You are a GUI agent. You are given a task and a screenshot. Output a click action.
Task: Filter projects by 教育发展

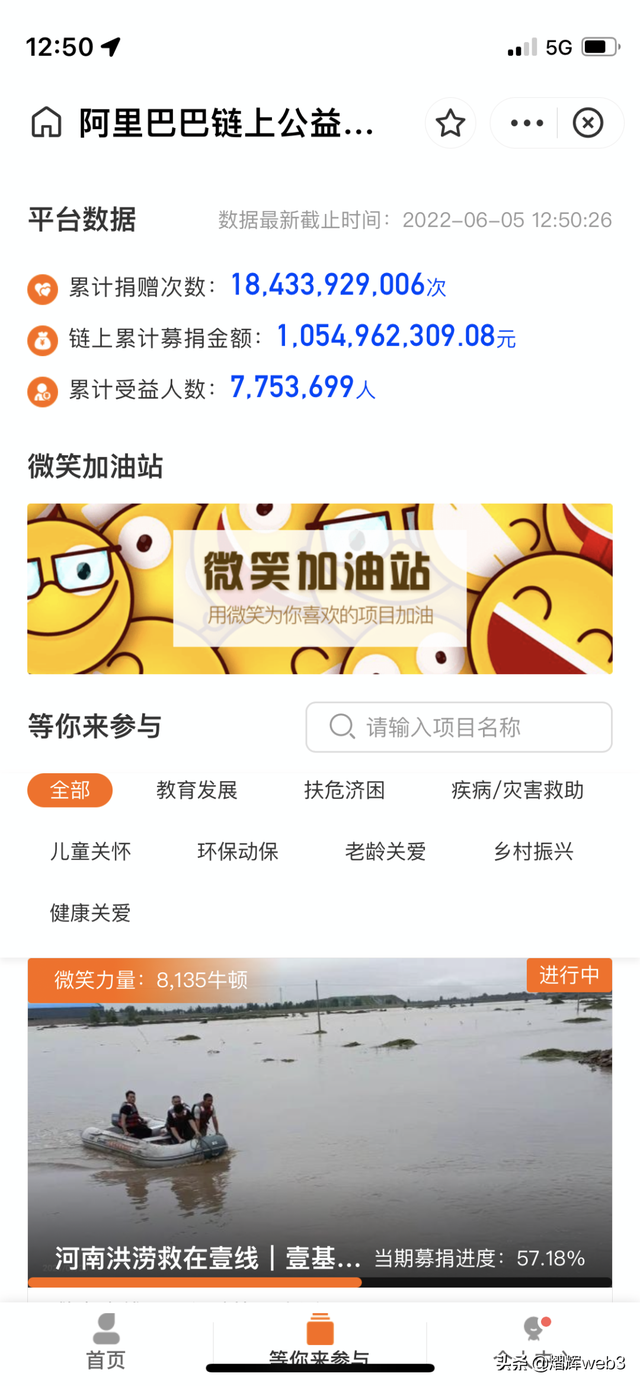point(197,790)
